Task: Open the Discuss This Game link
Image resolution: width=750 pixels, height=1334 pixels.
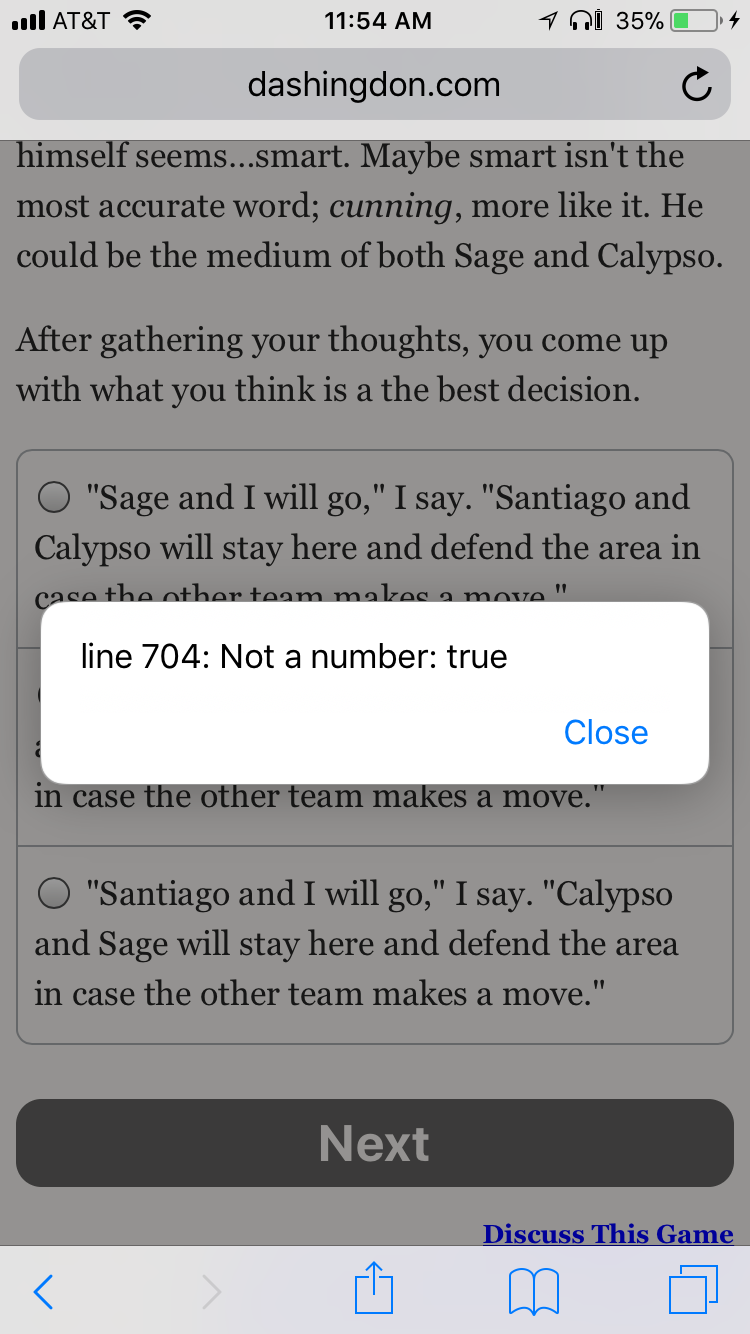Action: tap(607, 1233)
